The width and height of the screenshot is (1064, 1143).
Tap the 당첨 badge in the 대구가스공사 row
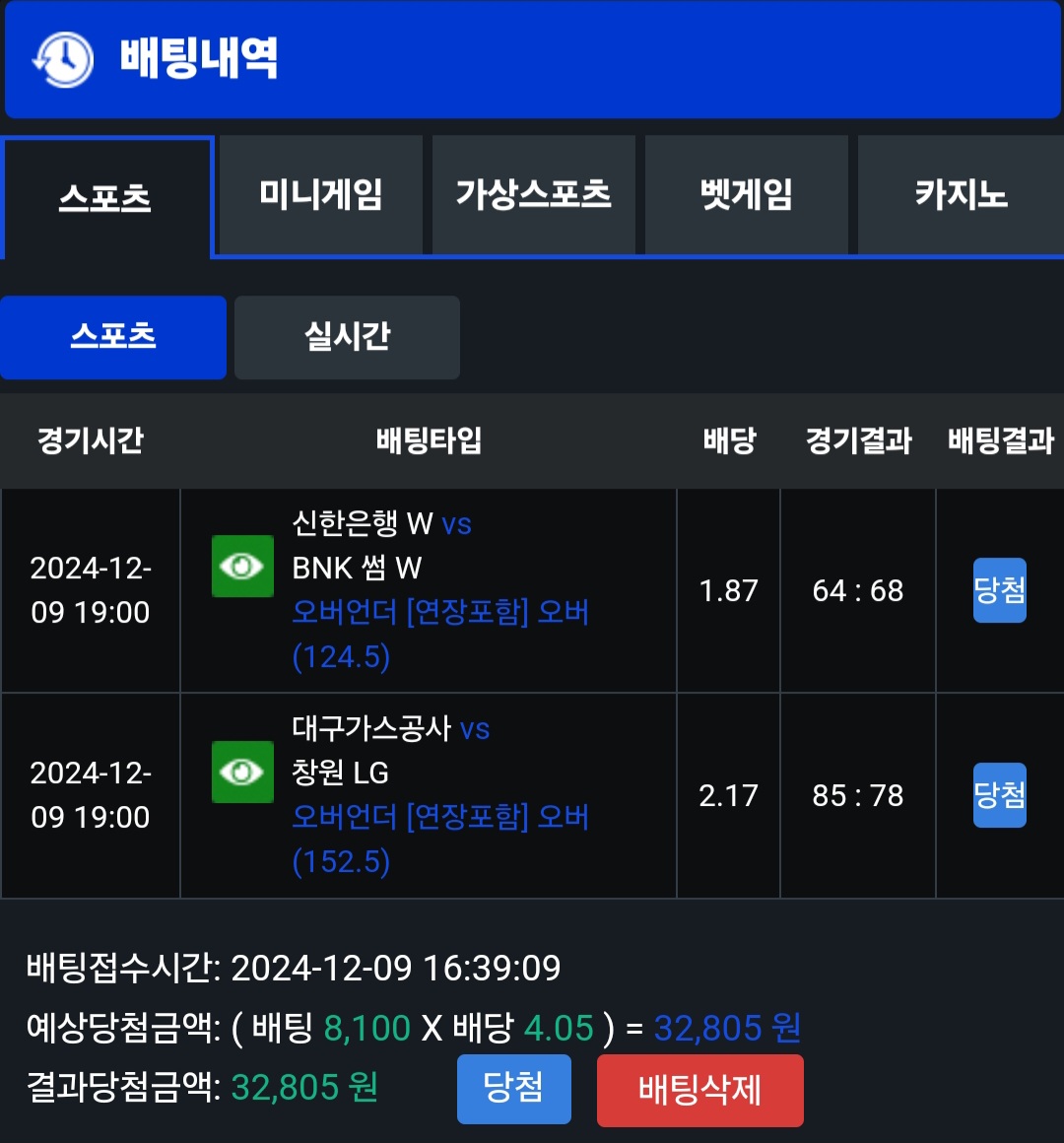pyautogui.click(x=999, y=795)
